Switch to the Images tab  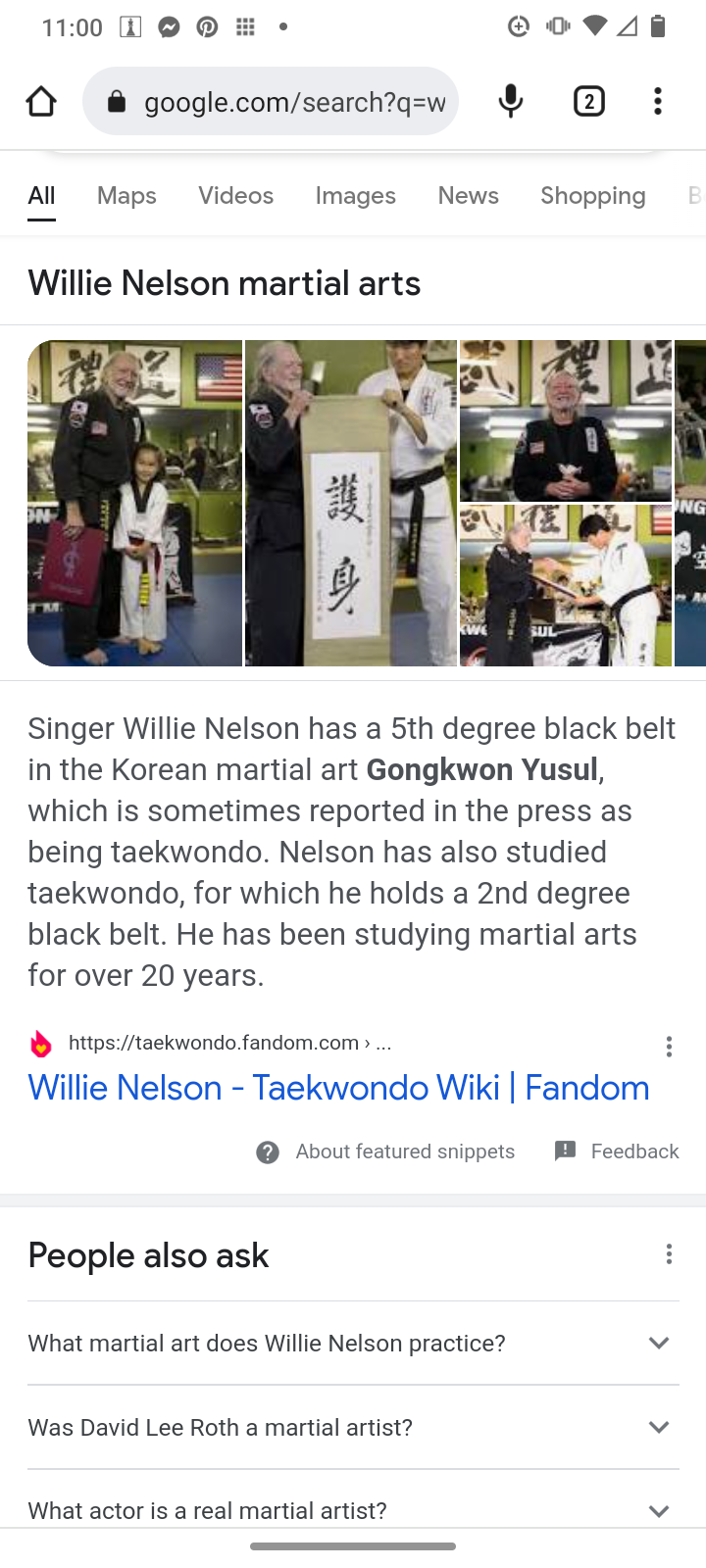355,196
